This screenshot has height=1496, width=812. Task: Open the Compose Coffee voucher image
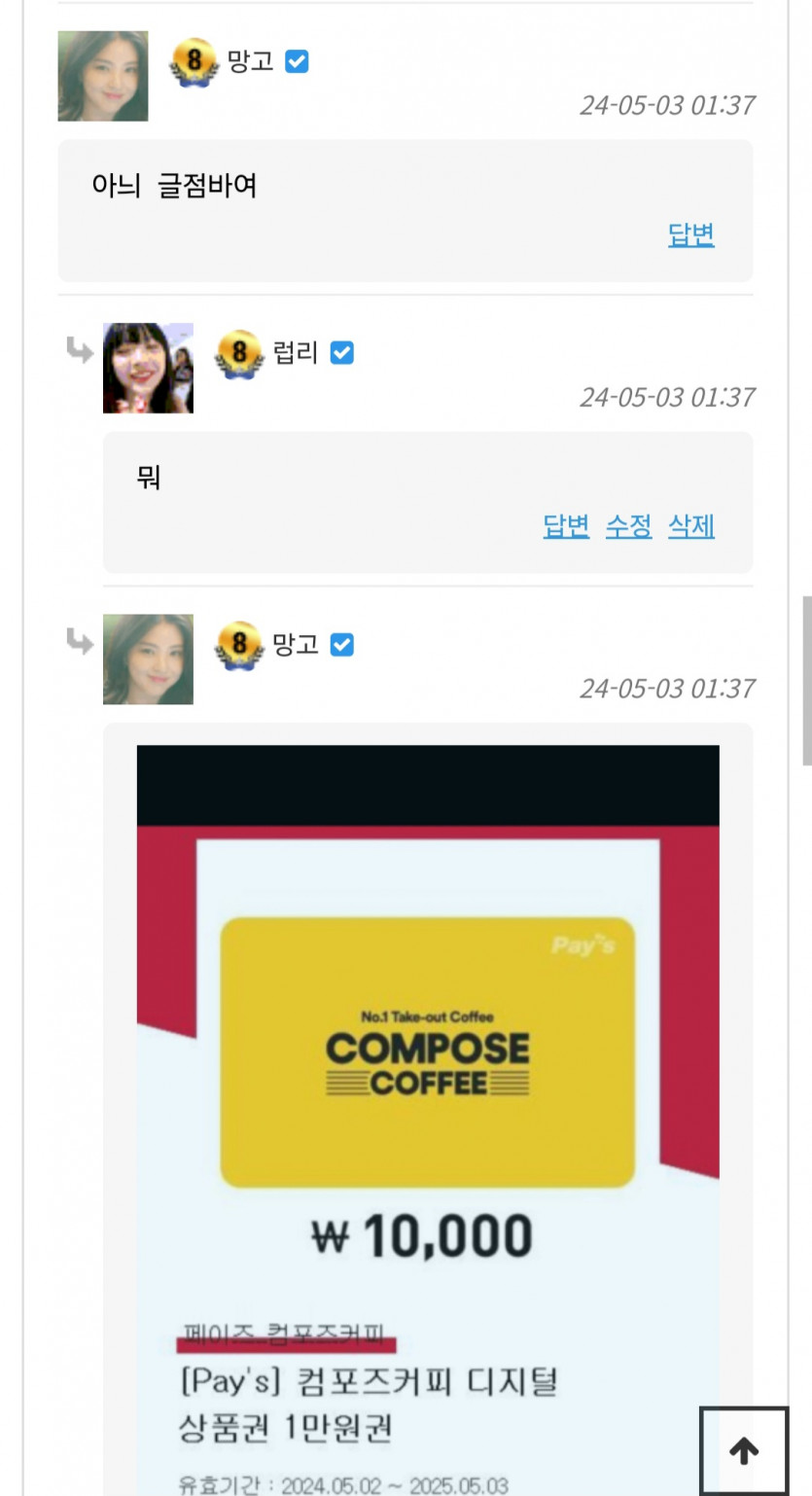pos(428,1070)
